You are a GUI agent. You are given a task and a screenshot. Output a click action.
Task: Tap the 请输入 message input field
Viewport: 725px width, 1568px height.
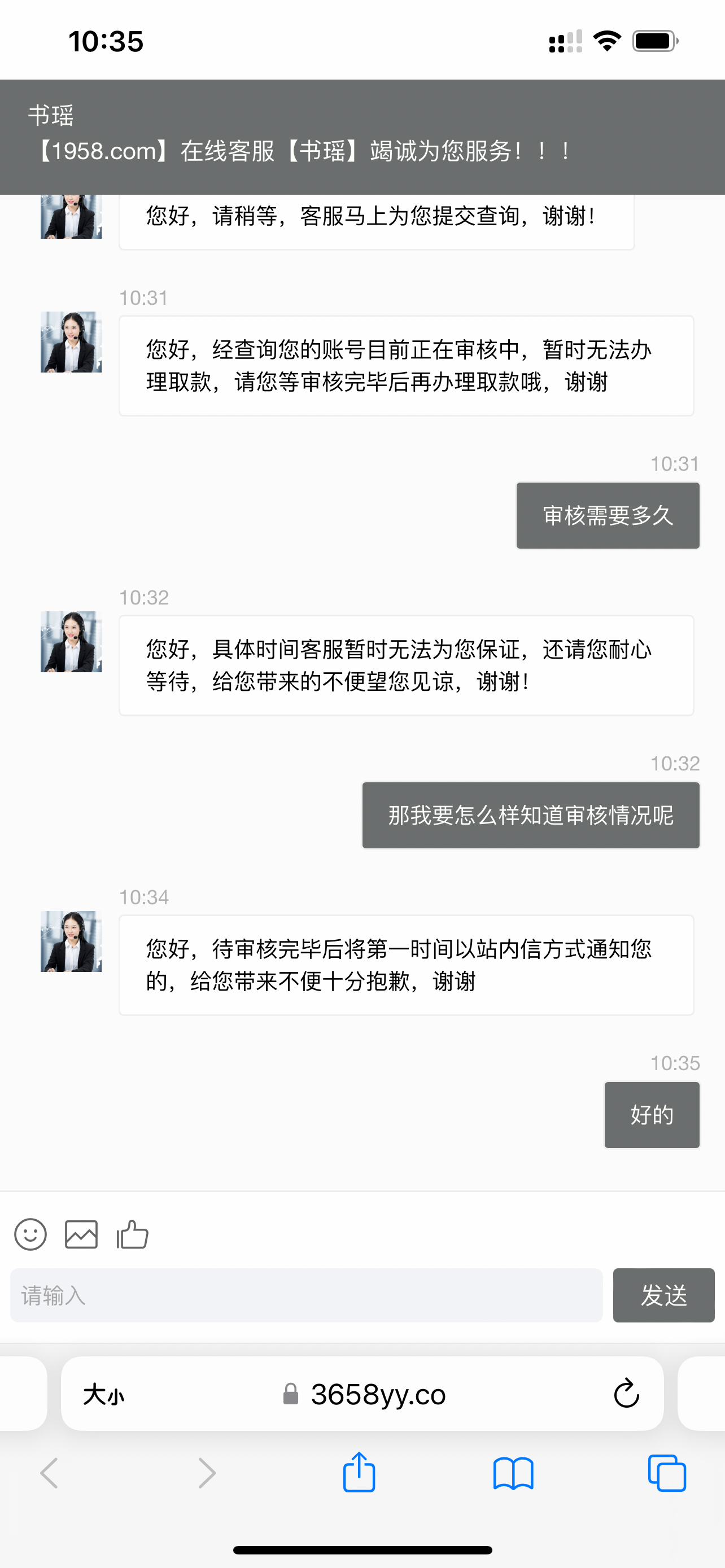point(304,1296)
